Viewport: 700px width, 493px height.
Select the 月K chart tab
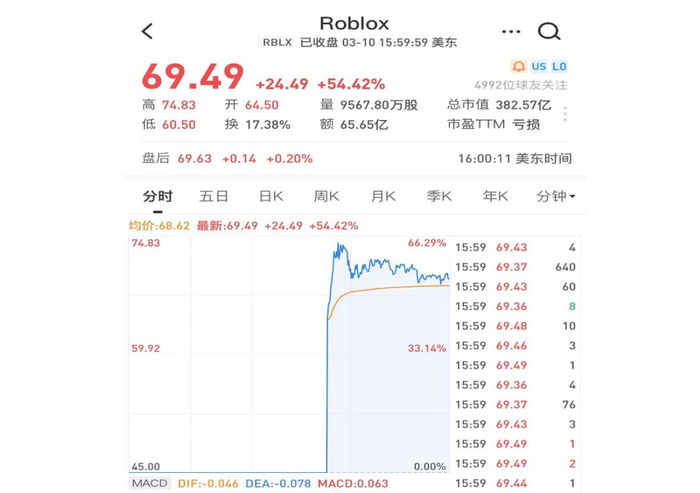click(x=383, y=196)
